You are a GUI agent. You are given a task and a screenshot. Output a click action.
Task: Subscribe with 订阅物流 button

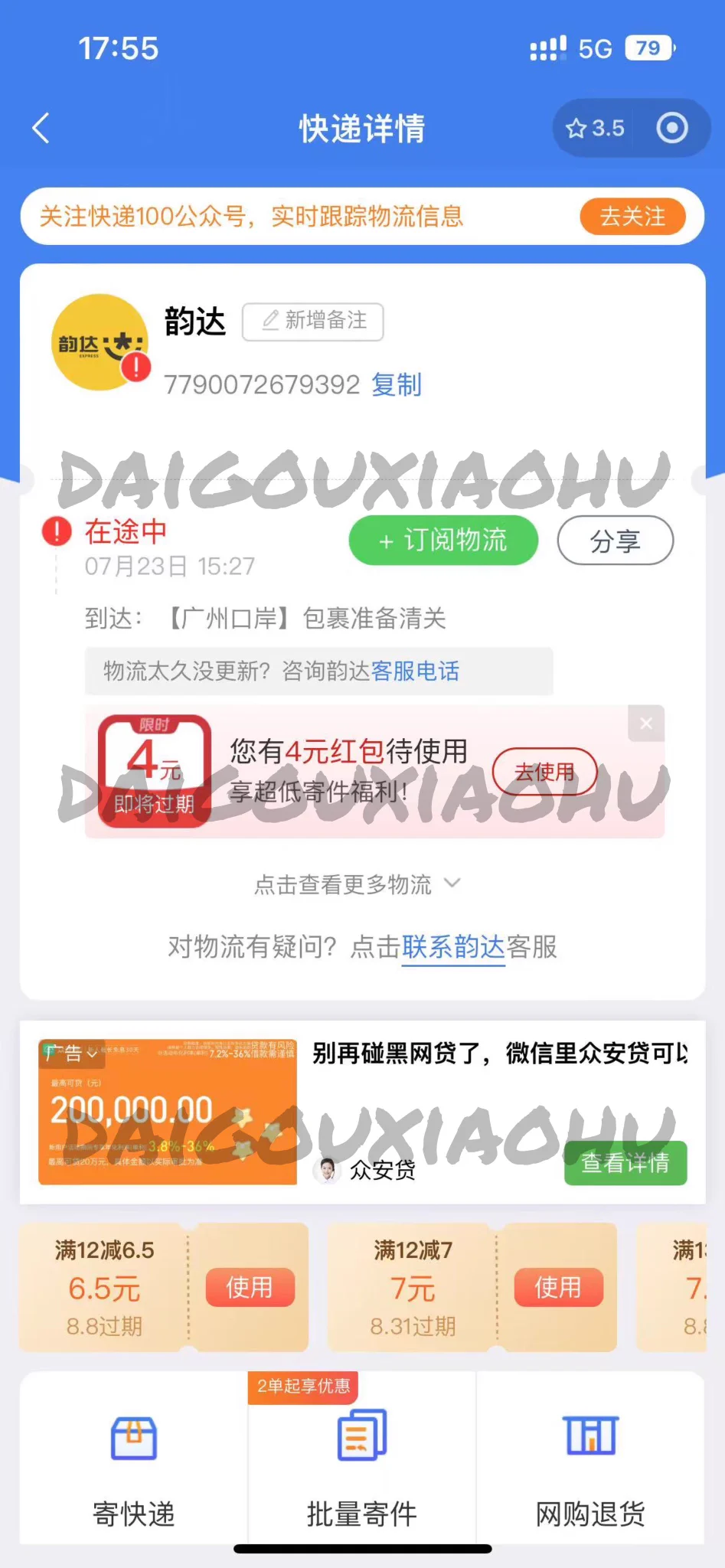[443, 541]
